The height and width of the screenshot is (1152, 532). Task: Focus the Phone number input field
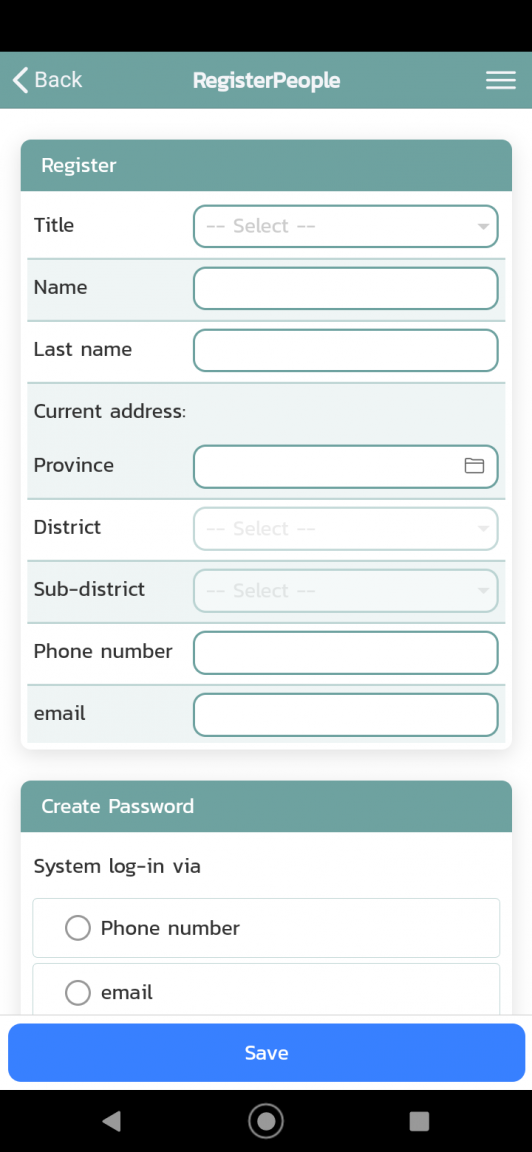pyautogui.click(x=345, y=652)
